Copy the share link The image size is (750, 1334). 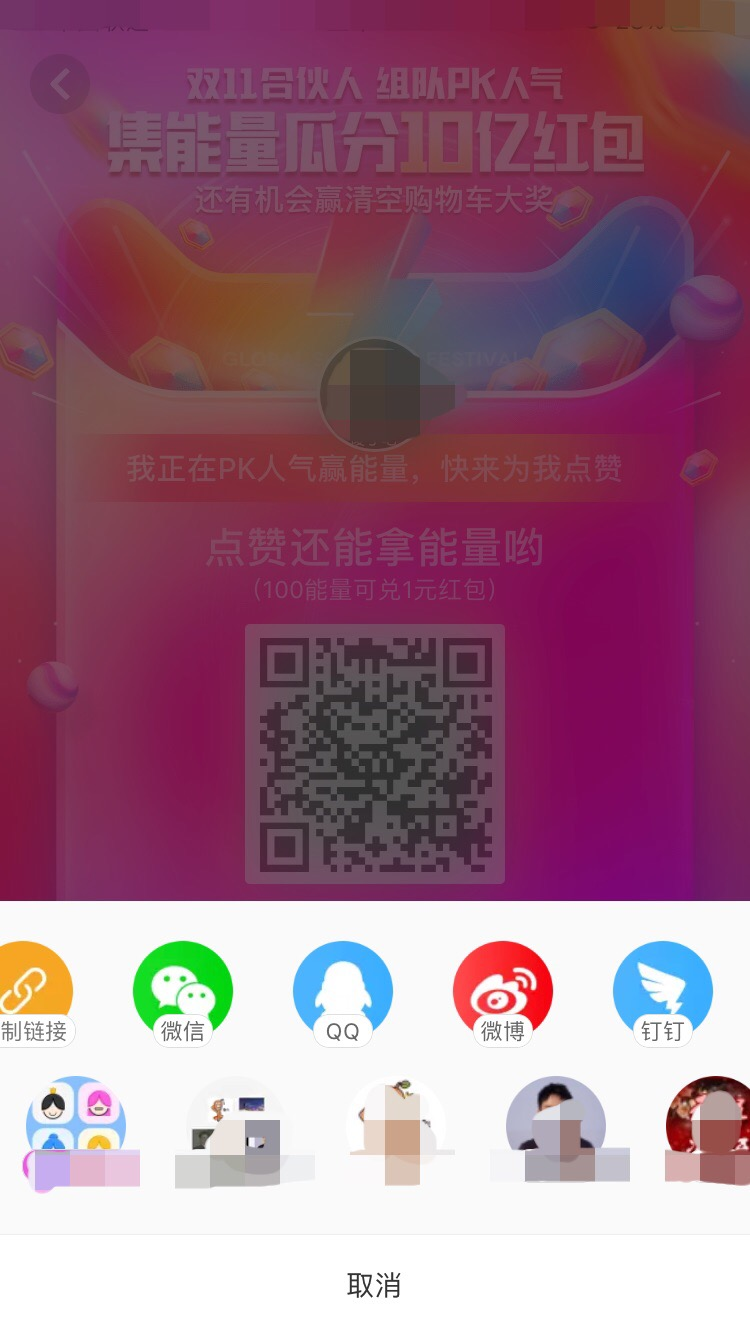[30, 992]
